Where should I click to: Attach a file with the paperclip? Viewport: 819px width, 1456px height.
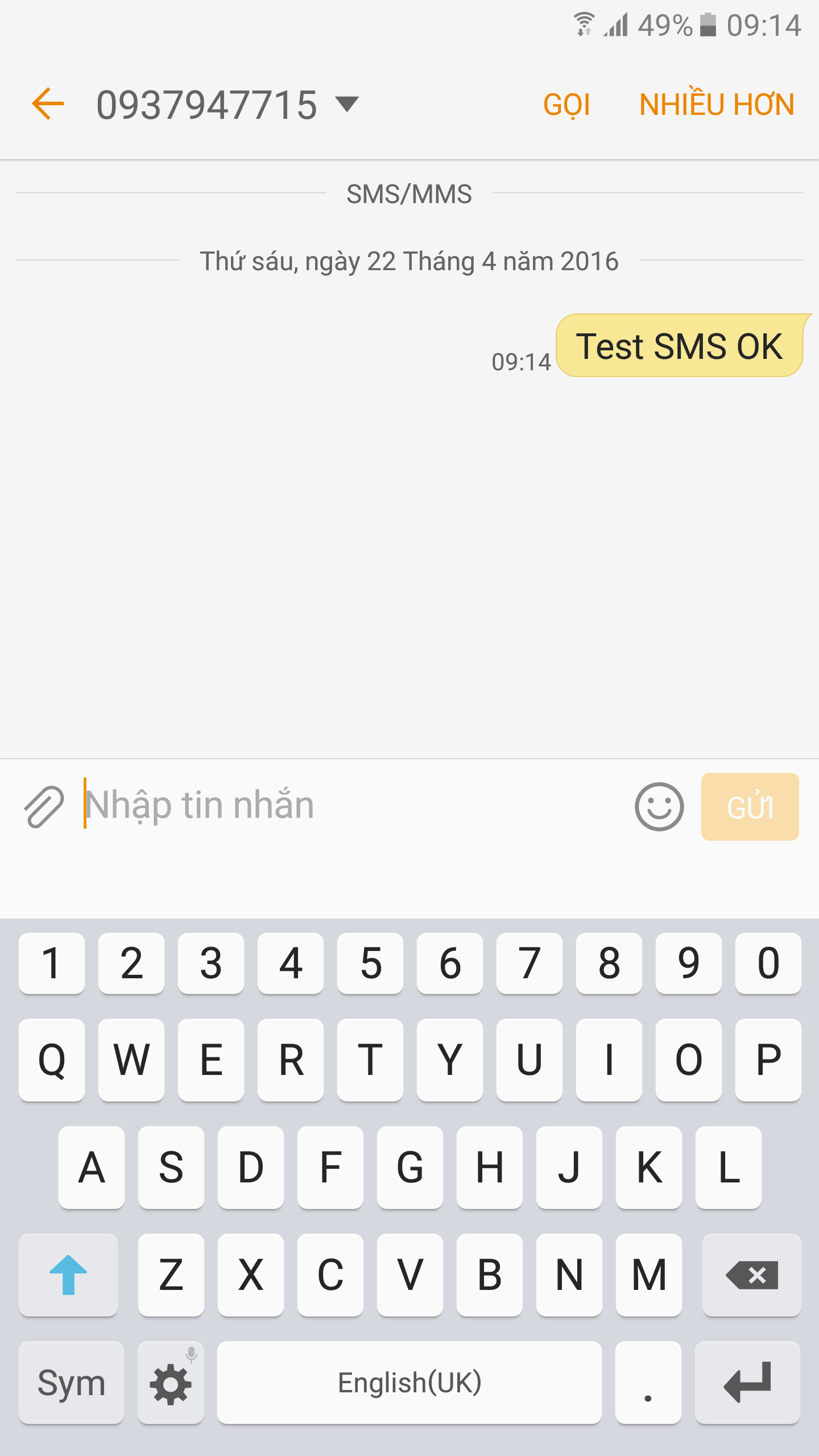coord(44,806)
